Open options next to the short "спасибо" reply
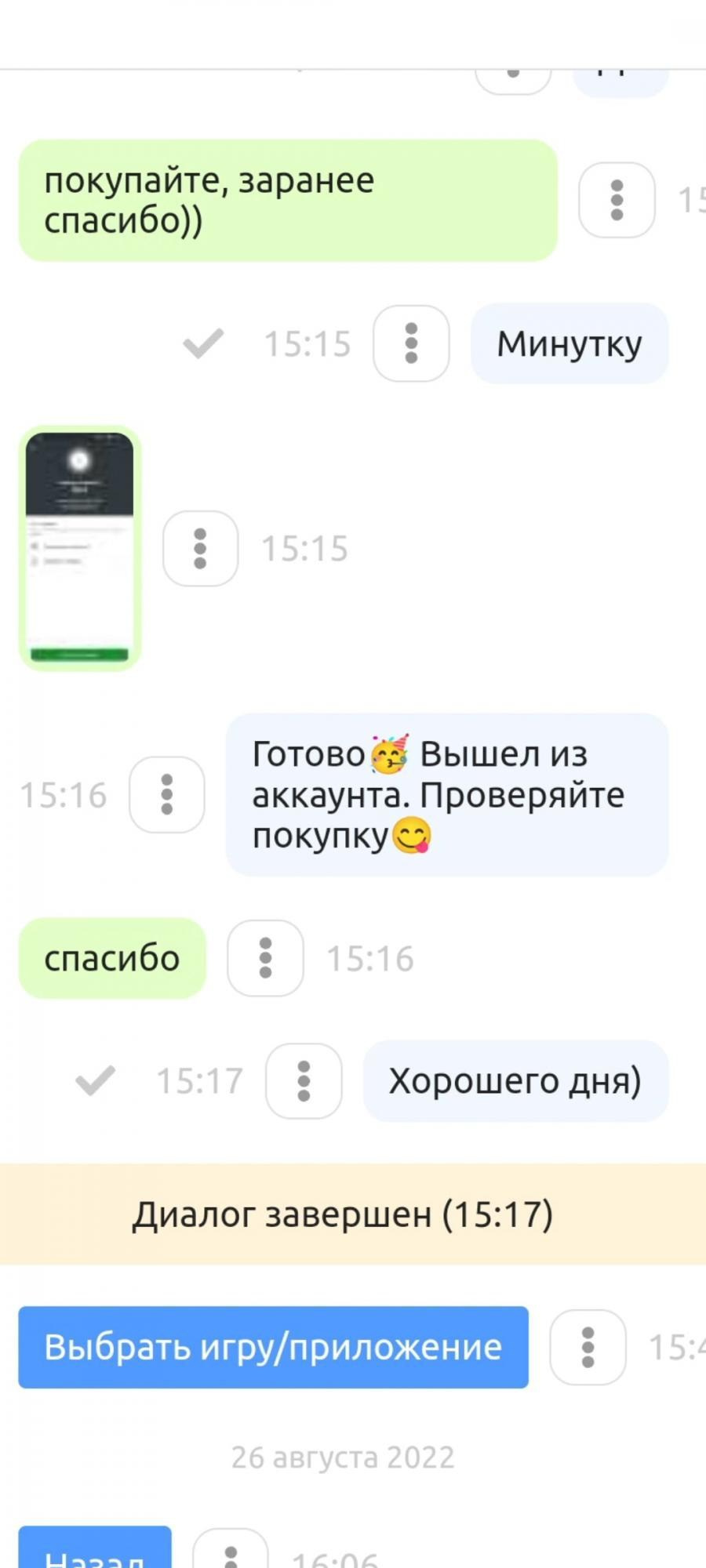 click(265, 958)
